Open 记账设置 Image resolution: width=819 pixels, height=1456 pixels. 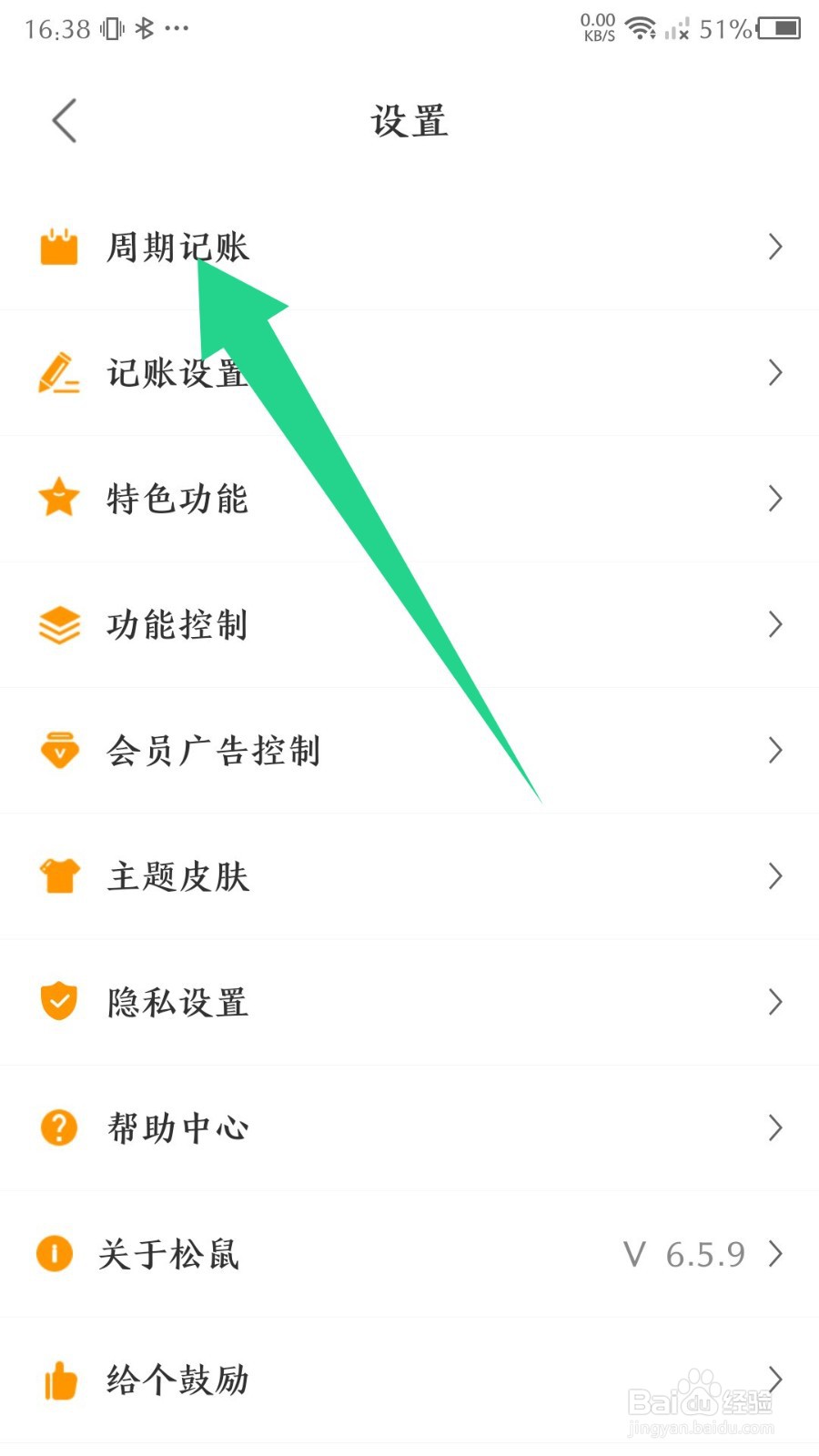[x=409, y=373]
